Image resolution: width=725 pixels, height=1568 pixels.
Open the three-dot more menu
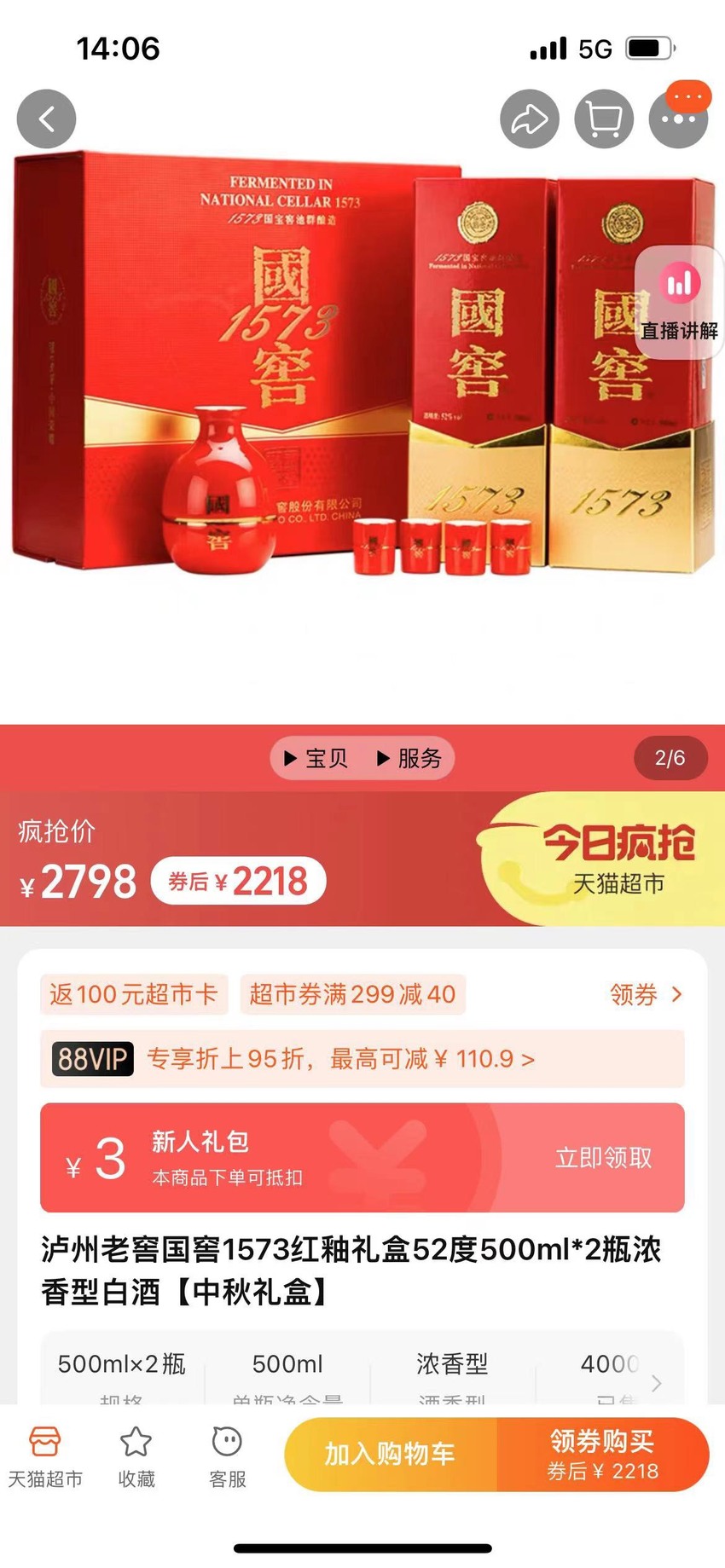click(678, 119)
